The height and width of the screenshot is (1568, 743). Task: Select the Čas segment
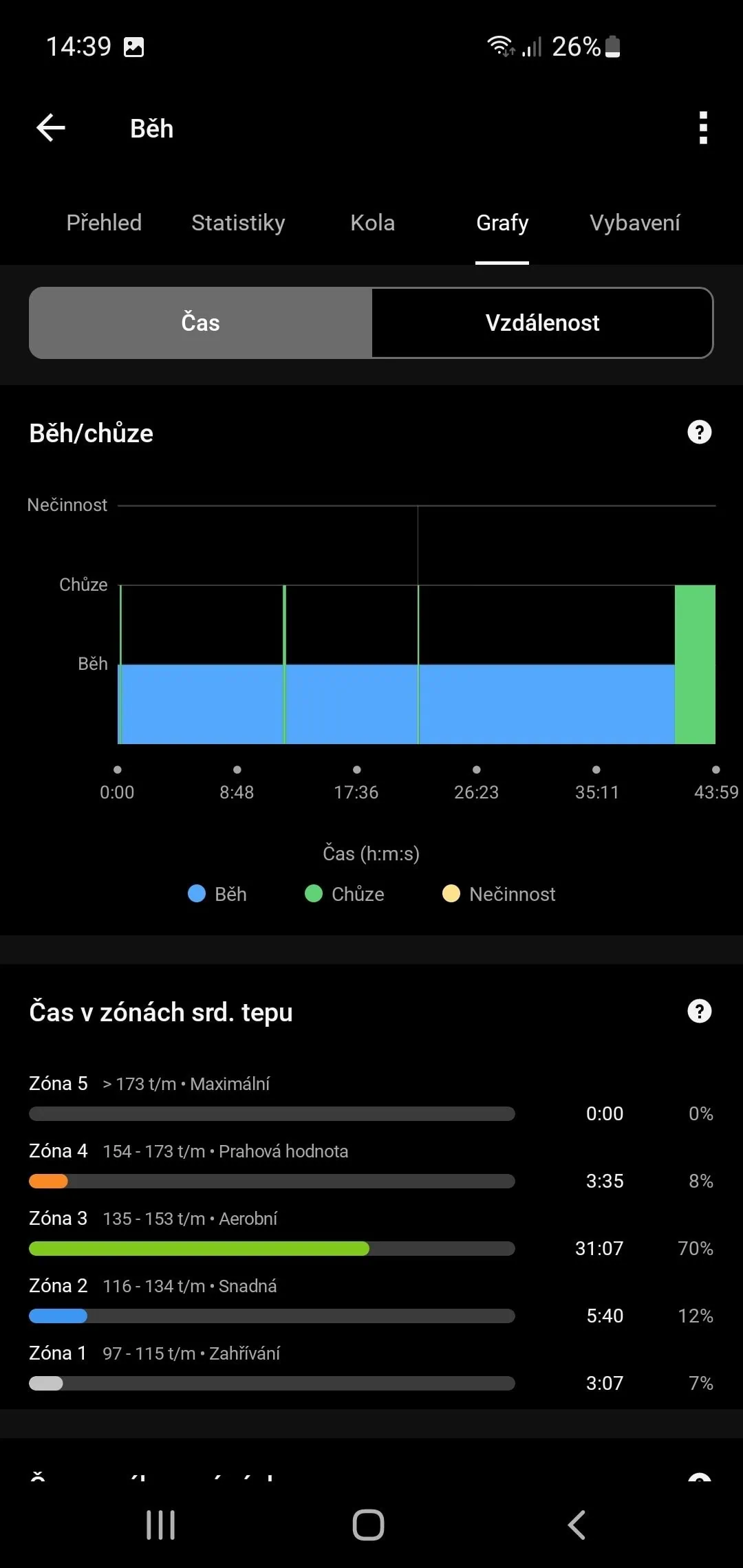coord(200,323)
